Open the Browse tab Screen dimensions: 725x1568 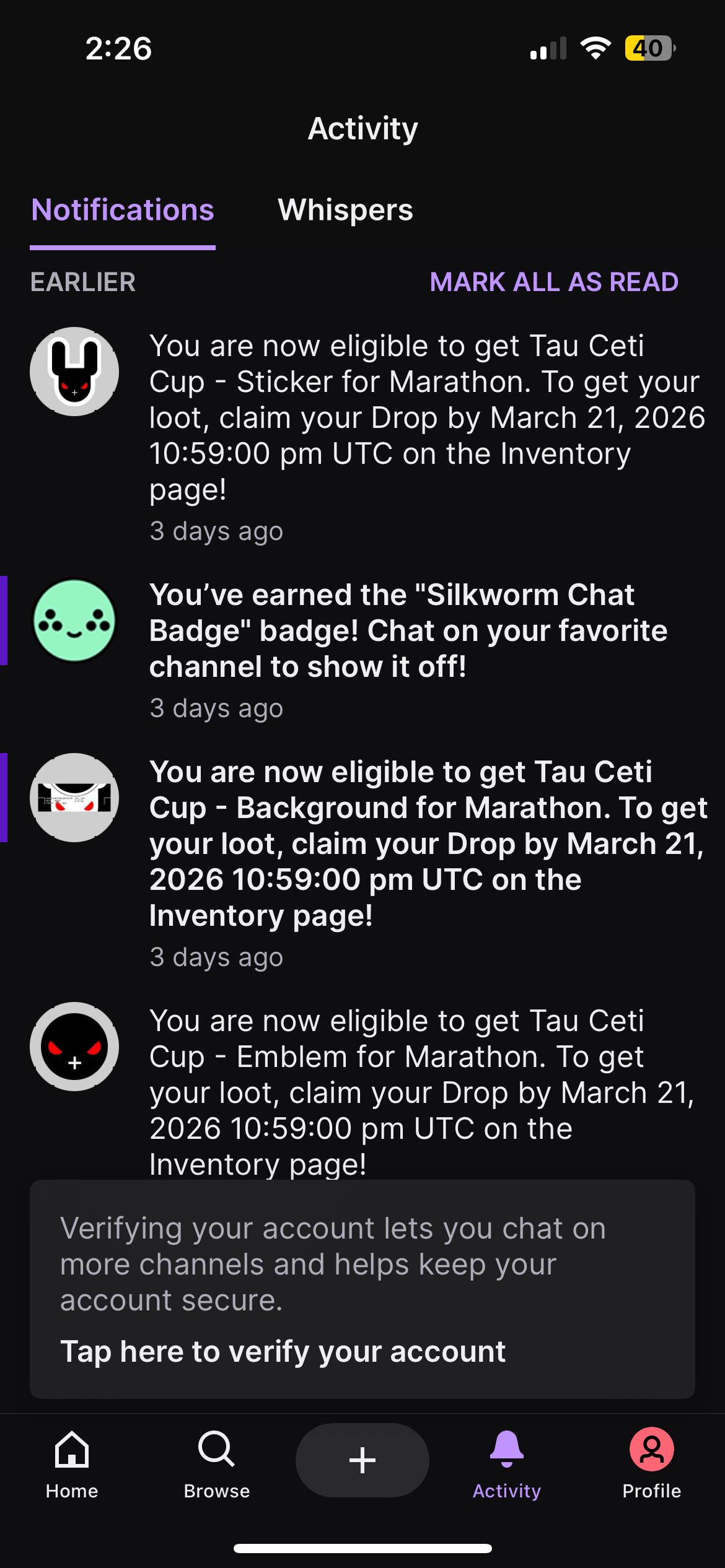[217, 1464]
